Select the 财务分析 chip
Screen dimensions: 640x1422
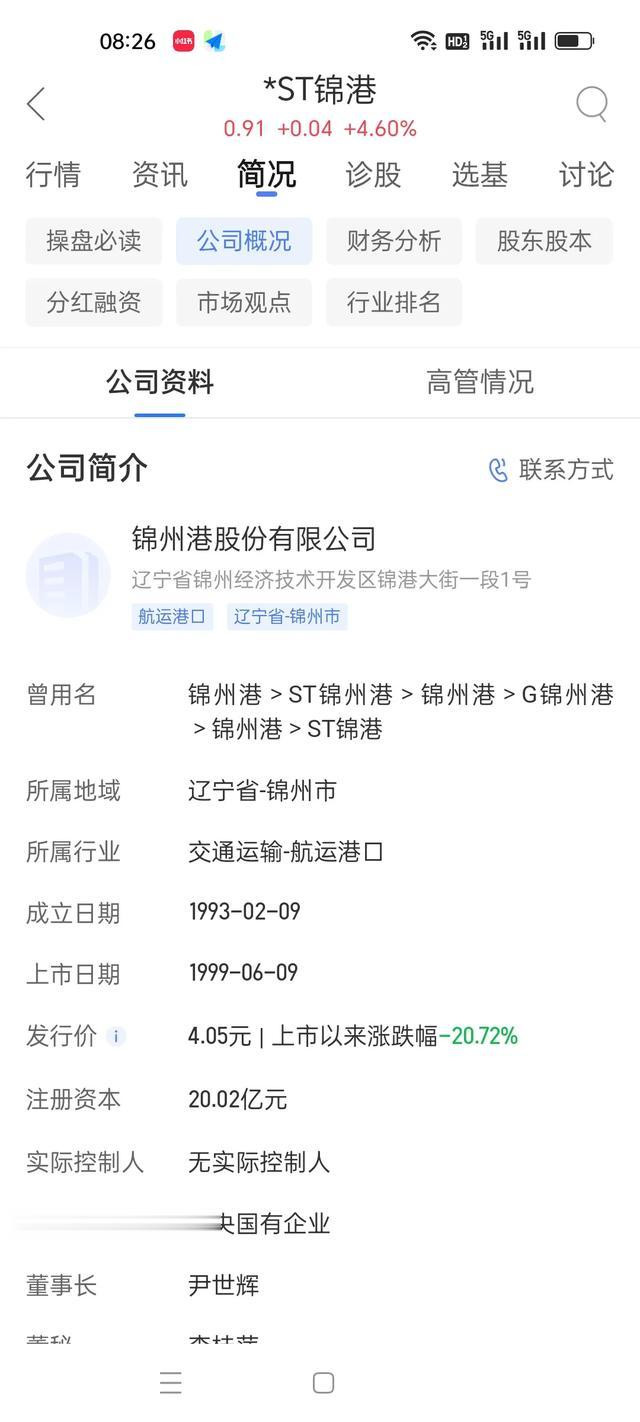[x=394, y=241]
